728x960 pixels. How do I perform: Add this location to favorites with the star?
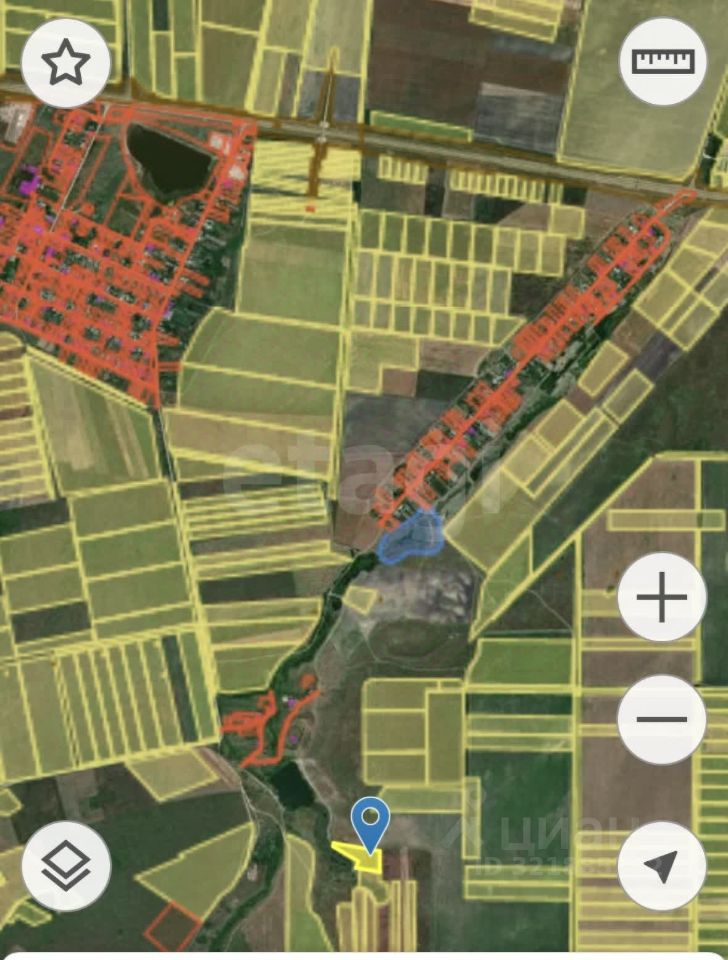point(66,63)
